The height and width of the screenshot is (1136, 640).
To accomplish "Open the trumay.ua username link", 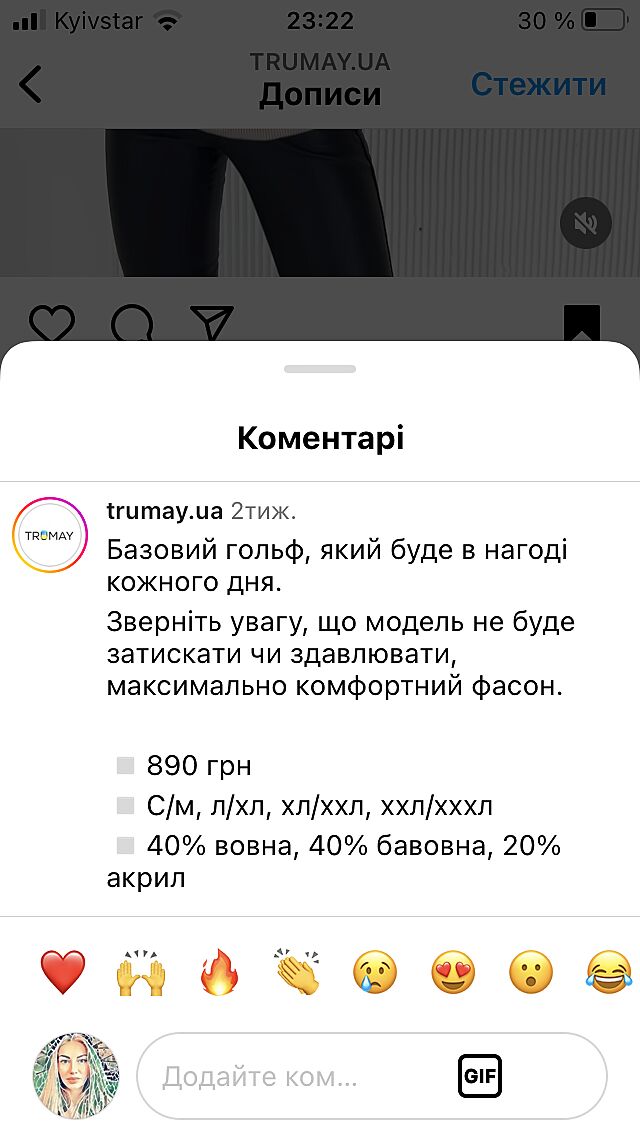I will tap(164, 511).
